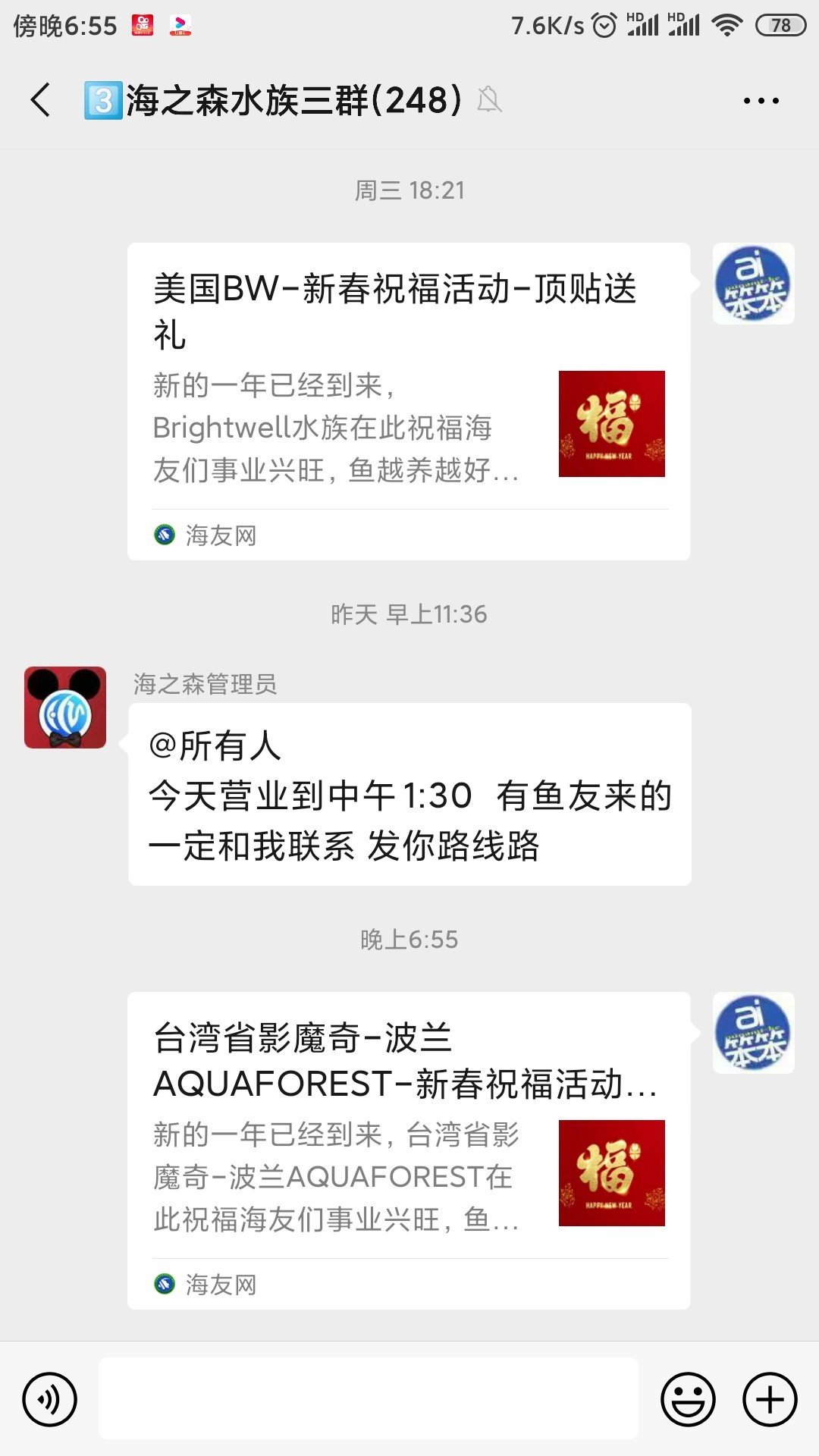This screenshot has height=1456, width=819.
Task: Open the emoji sticker panel
Action: click(x=688, y=1399)
